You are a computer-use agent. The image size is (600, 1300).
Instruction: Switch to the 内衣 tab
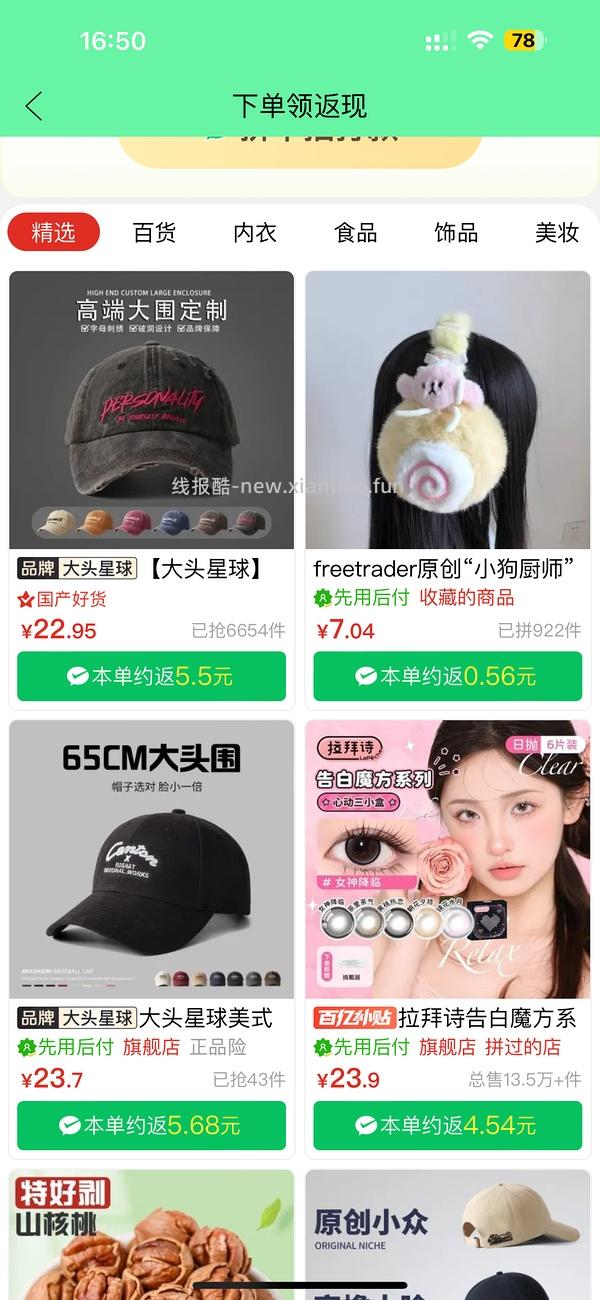coord(255,232)
